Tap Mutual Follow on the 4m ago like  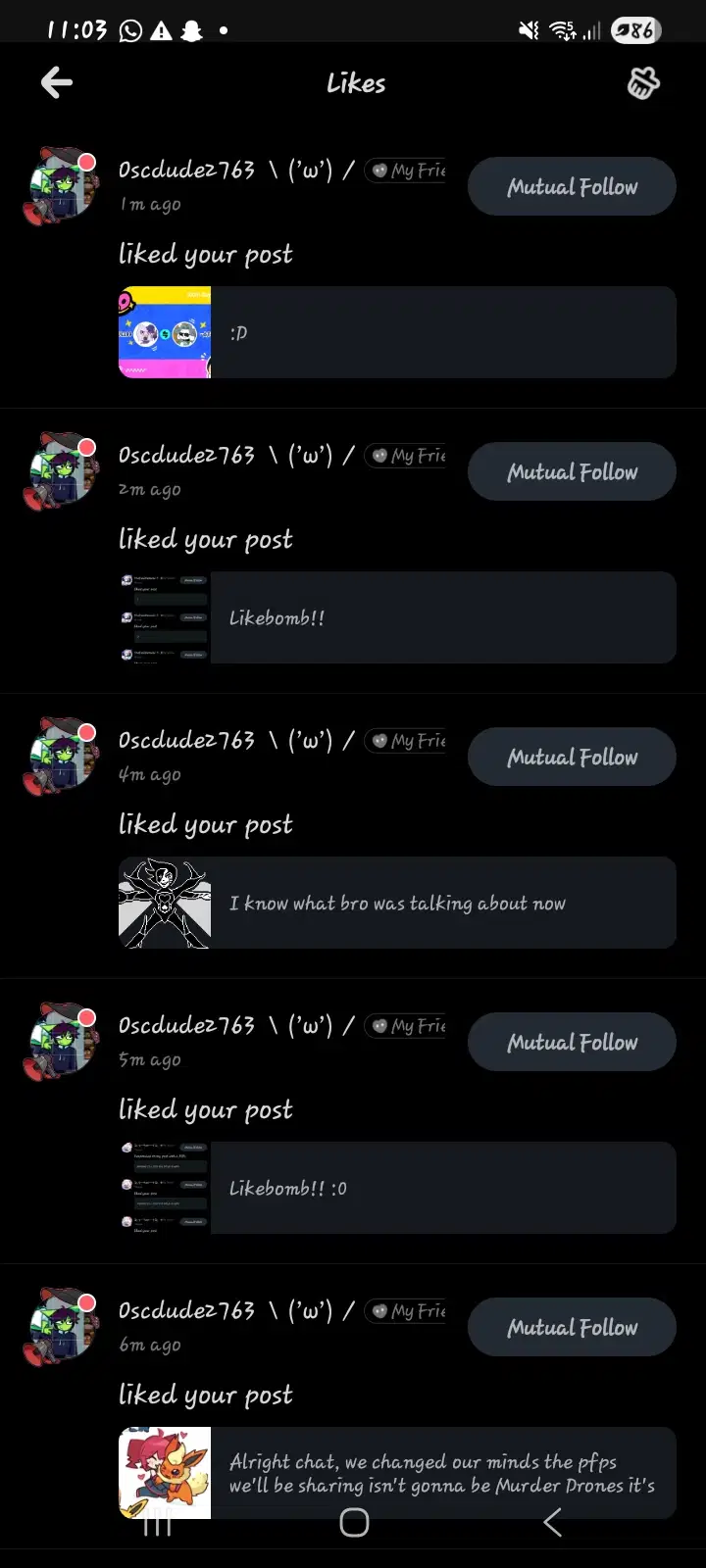tap(572, 757)
